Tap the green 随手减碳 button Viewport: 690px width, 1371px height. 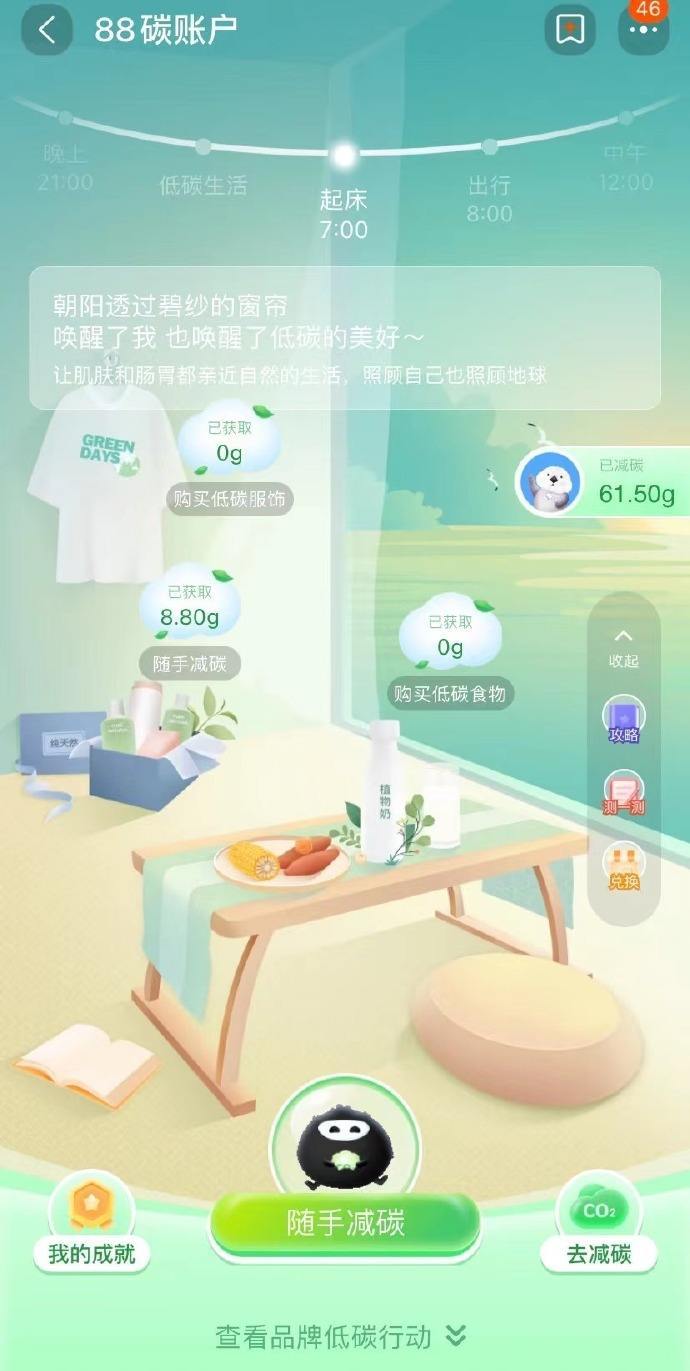pyautogui.click(x=345, y=1223)
